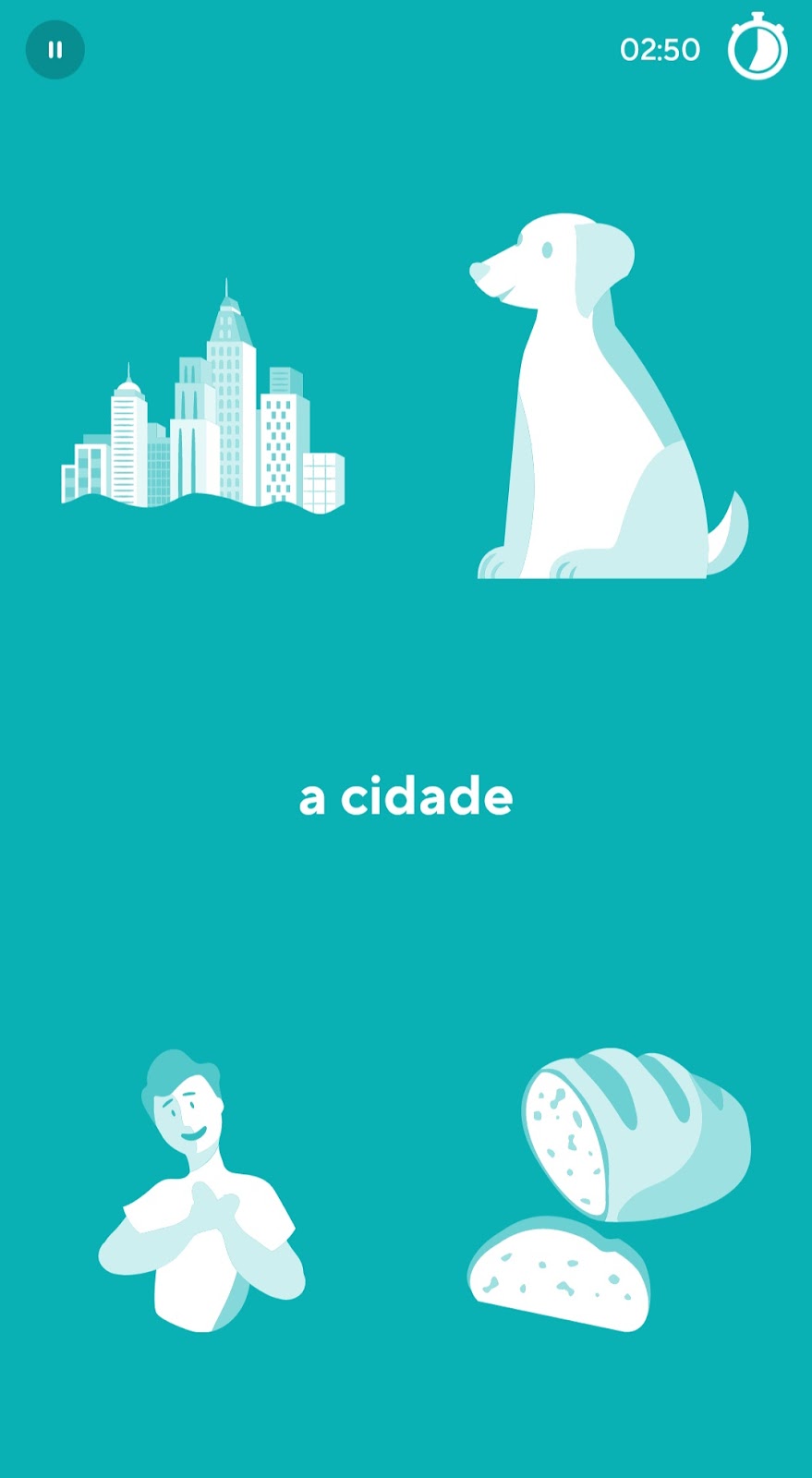Click the pause bars inside the circle

(55, 51)
